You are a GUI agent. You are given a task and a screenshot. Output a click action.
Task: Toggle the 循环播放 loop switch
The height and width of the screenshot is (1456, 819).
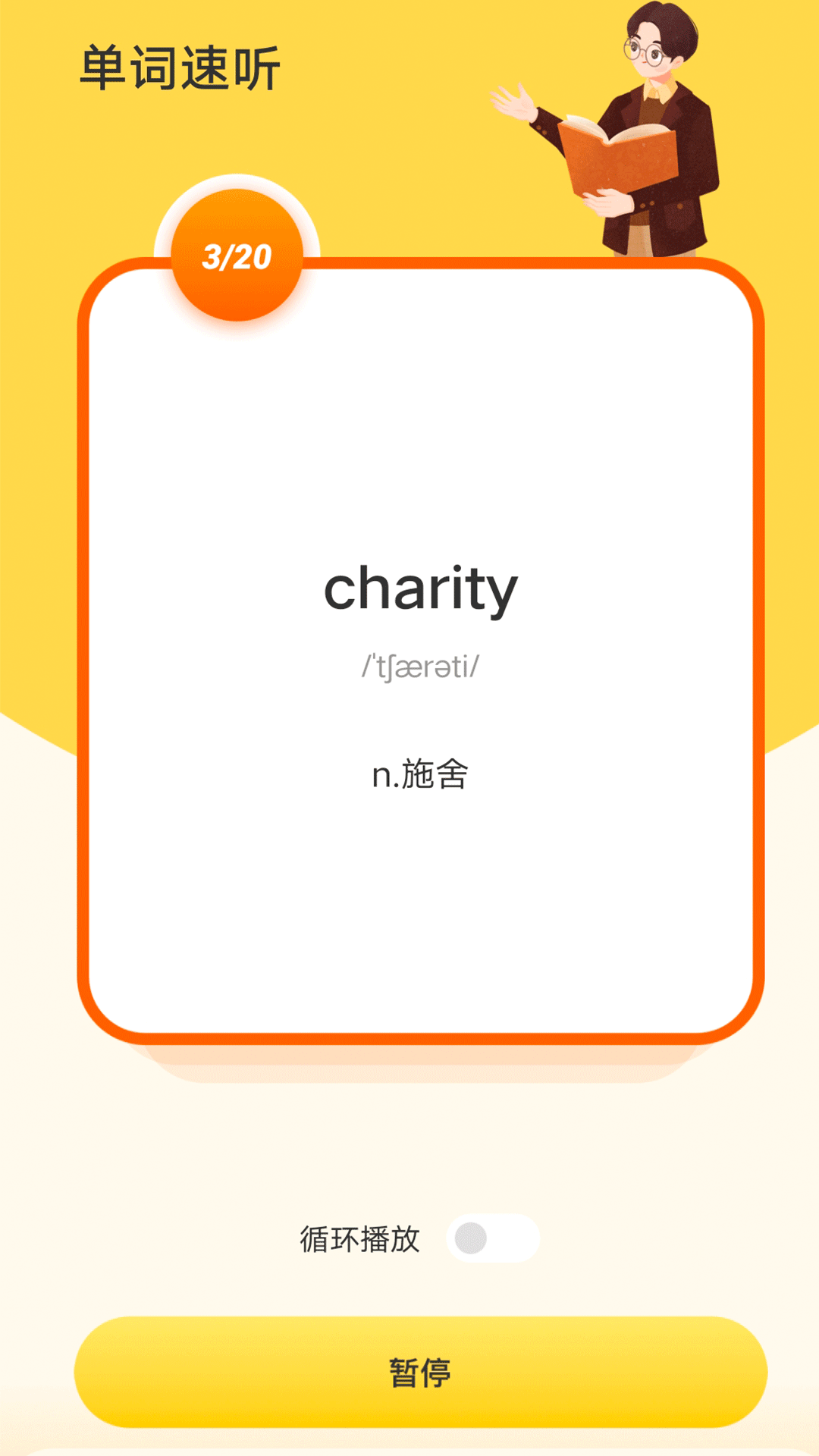coord(493,1238)
